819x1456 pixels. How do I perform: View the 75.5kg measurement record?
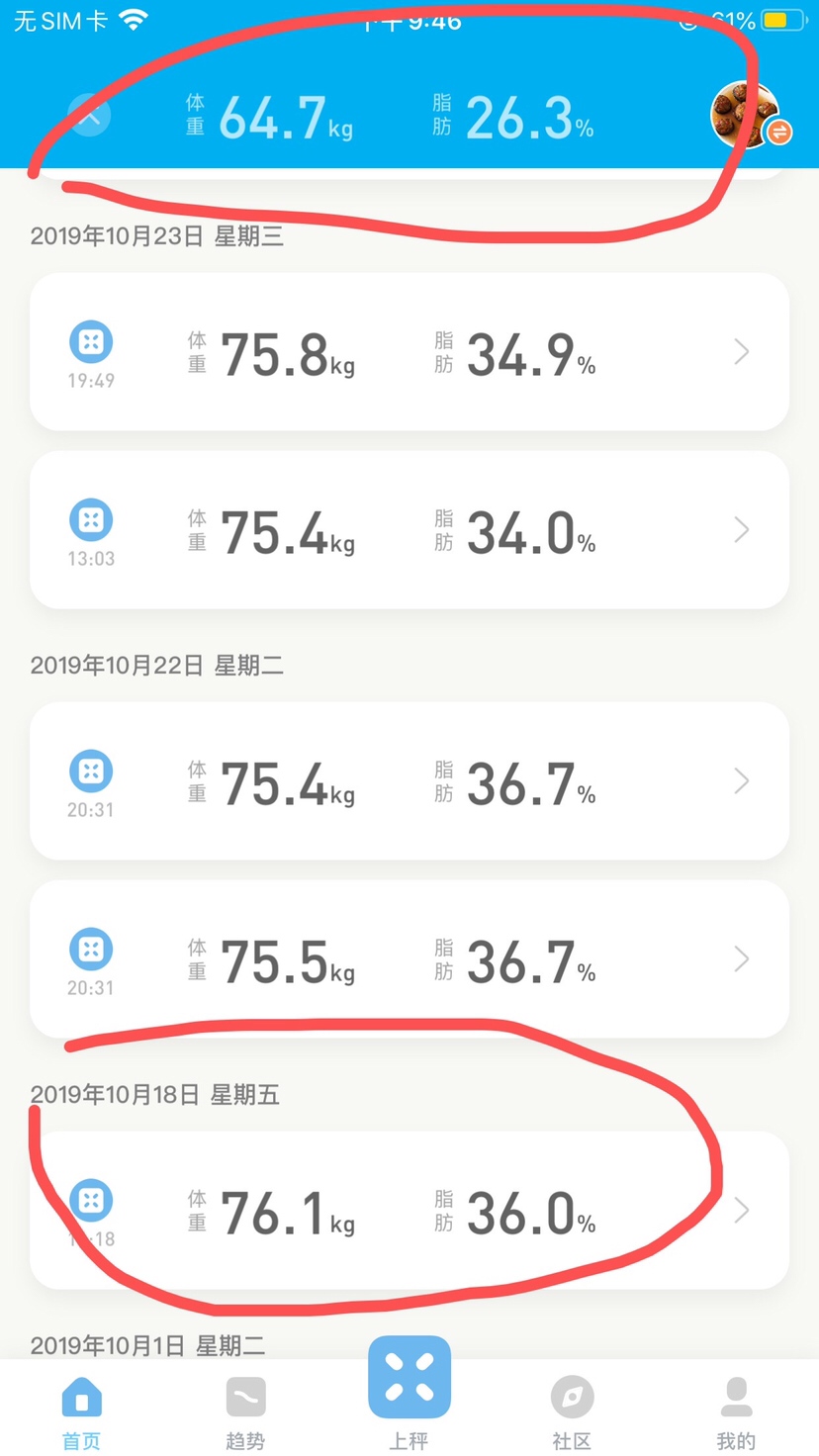pyautogui.click(x=409, y=959)
